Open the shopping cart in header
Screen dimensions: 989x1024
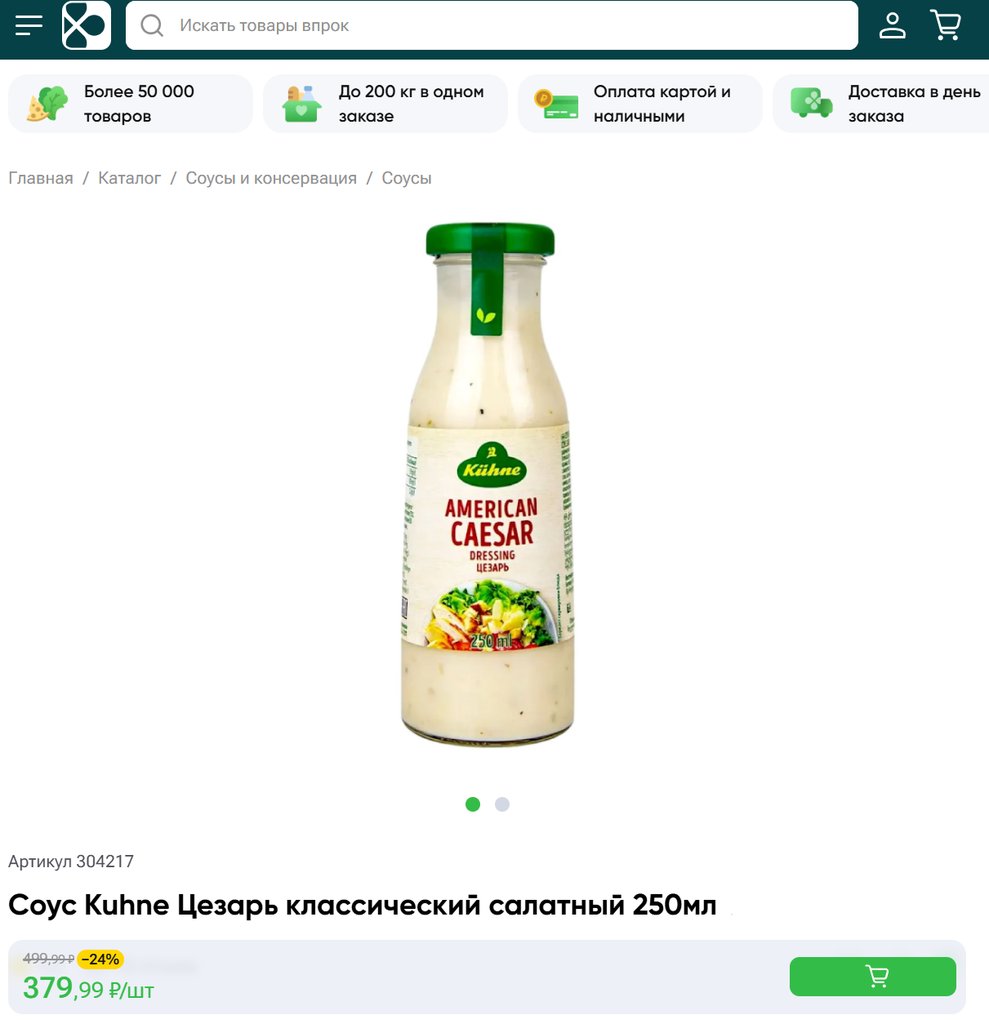click(x=945, y=25)
